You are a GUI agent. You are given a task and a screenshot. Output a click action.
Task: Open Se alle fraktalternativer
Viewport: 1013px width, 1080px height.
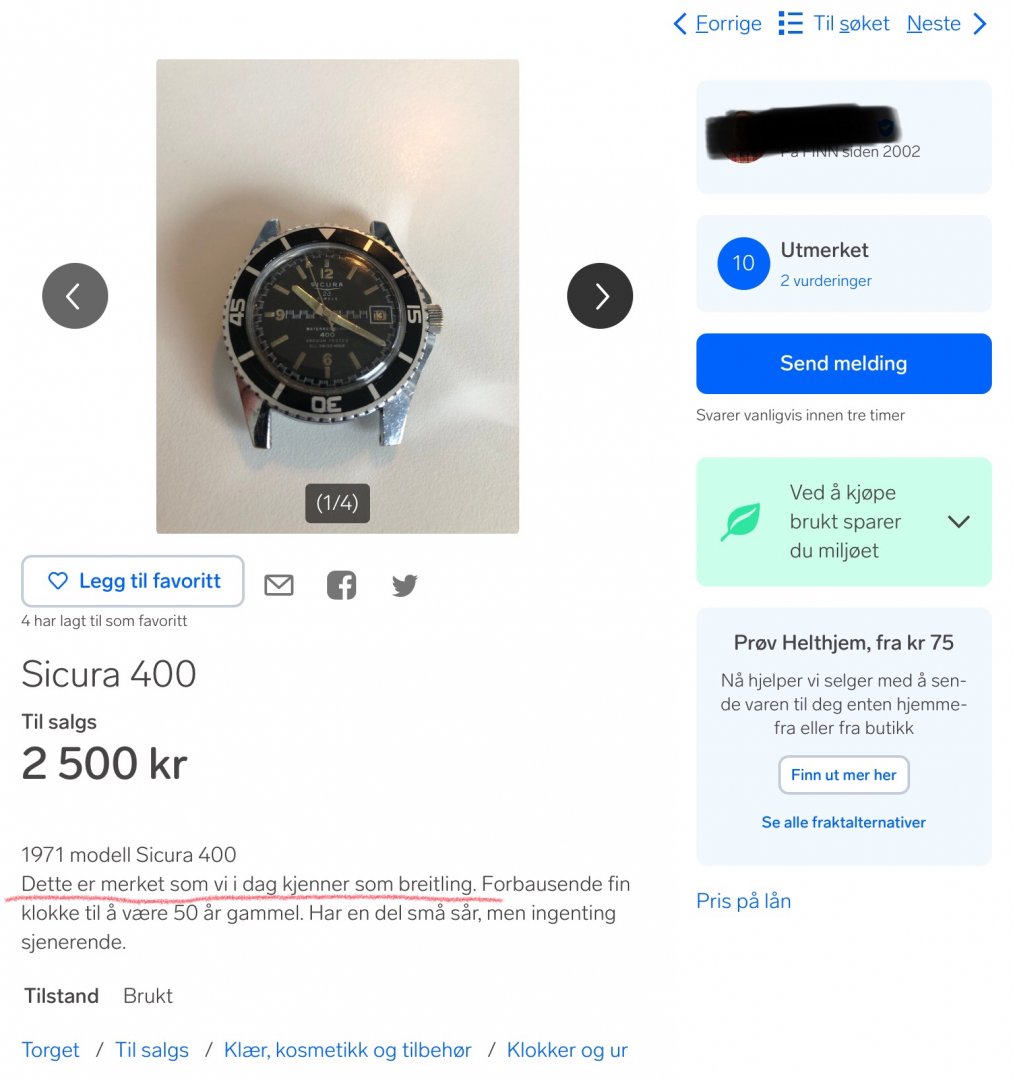(x=843, y=822)
